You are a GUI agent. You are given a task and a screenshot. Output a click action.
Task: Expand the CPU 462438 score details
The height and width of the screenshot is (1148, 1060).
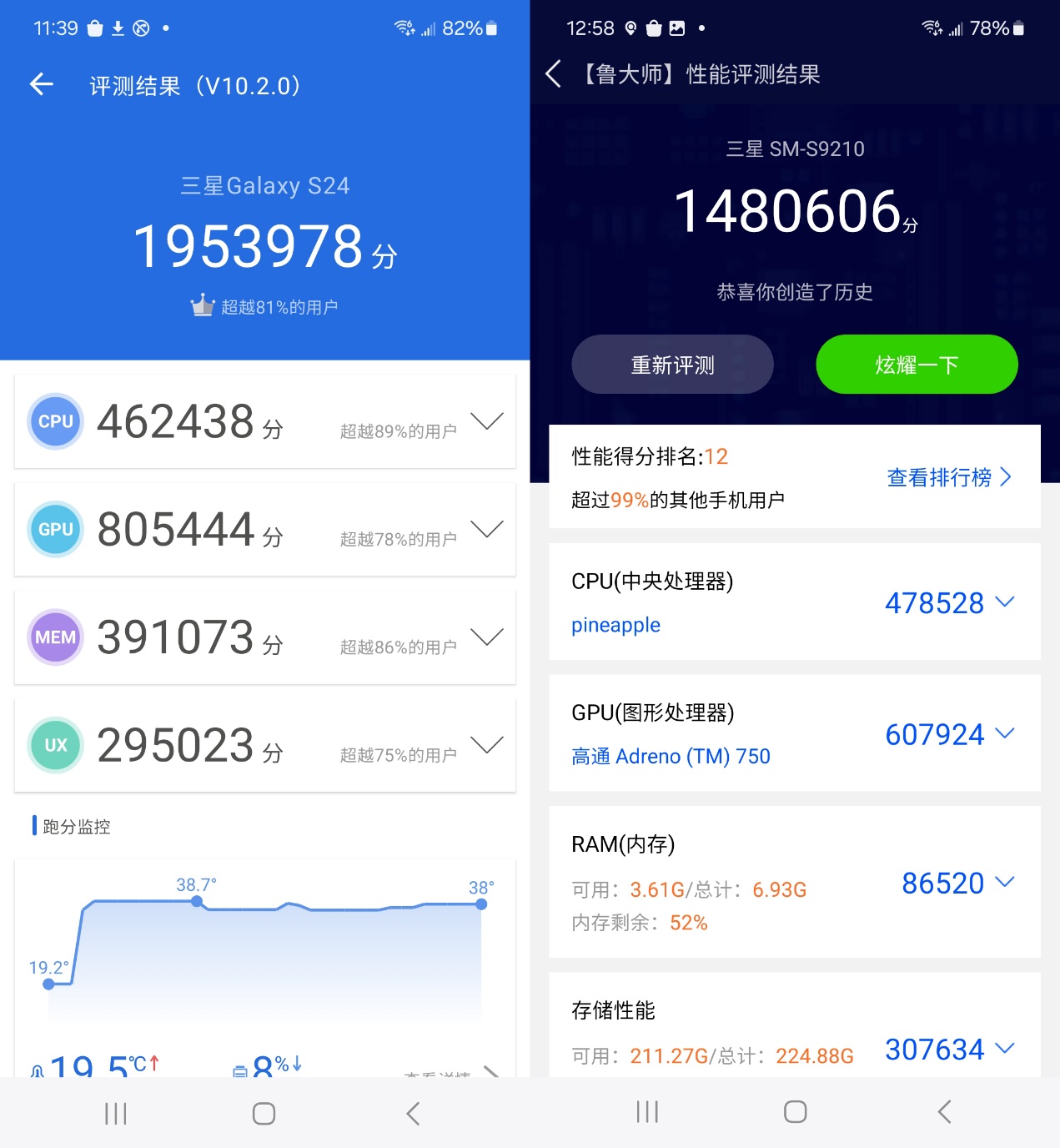point(487,421)
